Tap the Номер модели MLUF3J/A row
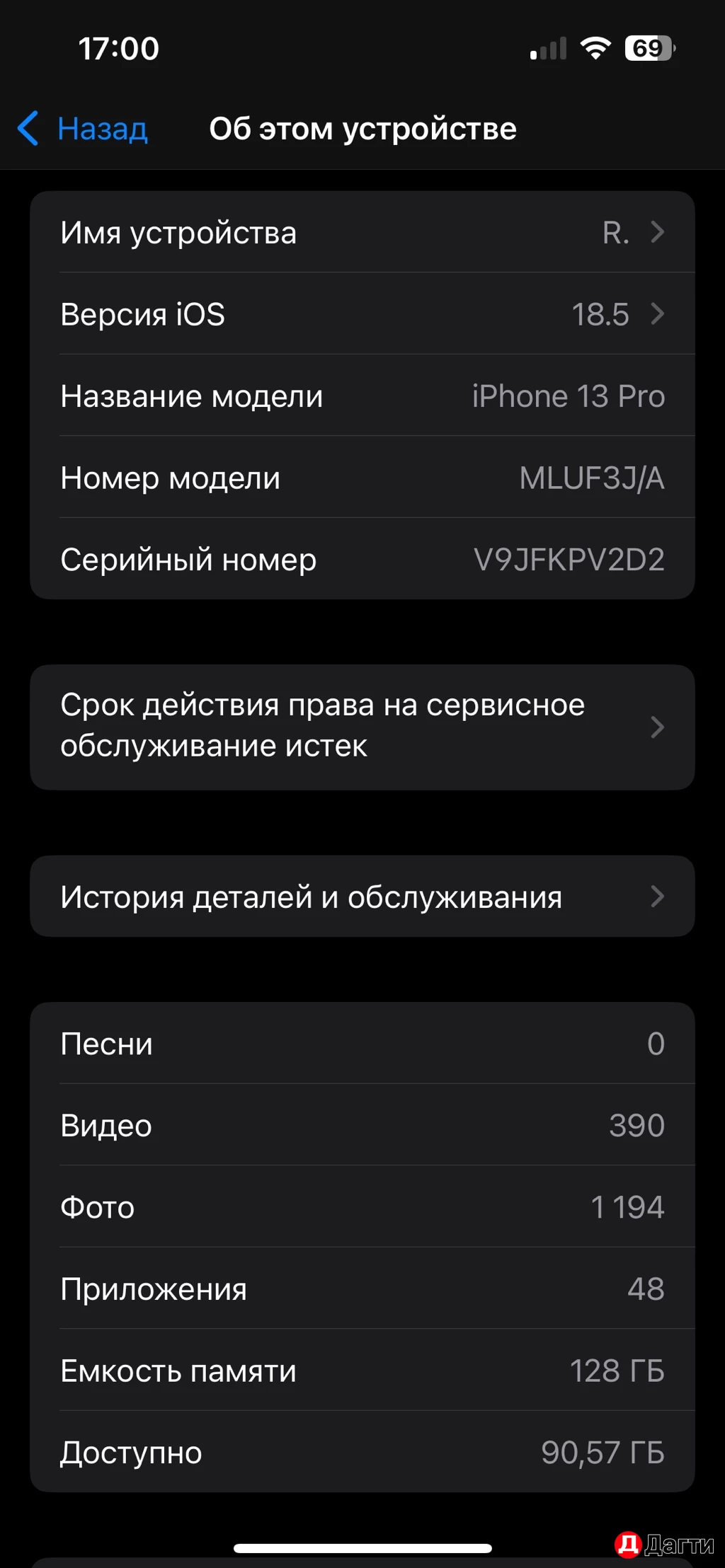This screenshot has width=725, height=1568. (x=362, y=478)
